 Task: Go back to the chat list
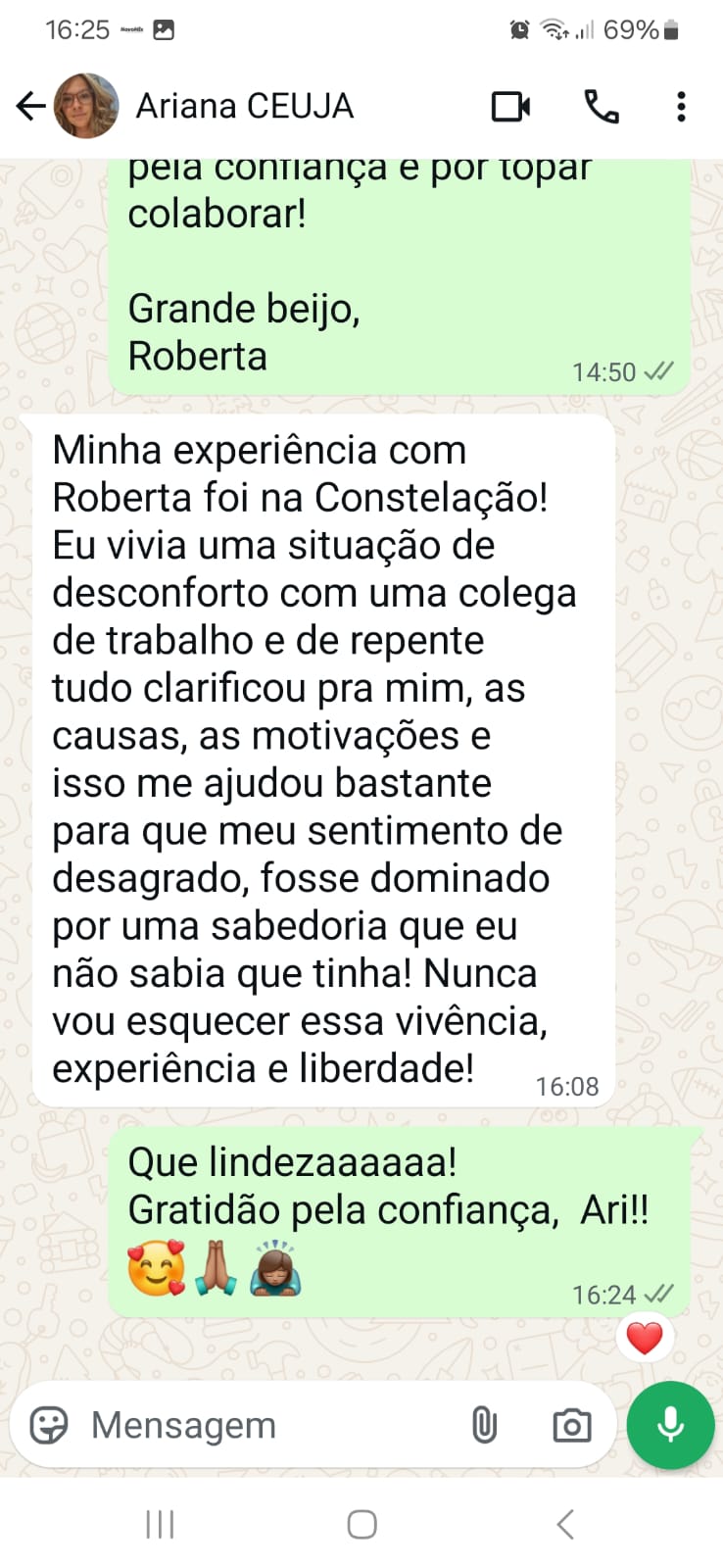[x=31, y=106]
